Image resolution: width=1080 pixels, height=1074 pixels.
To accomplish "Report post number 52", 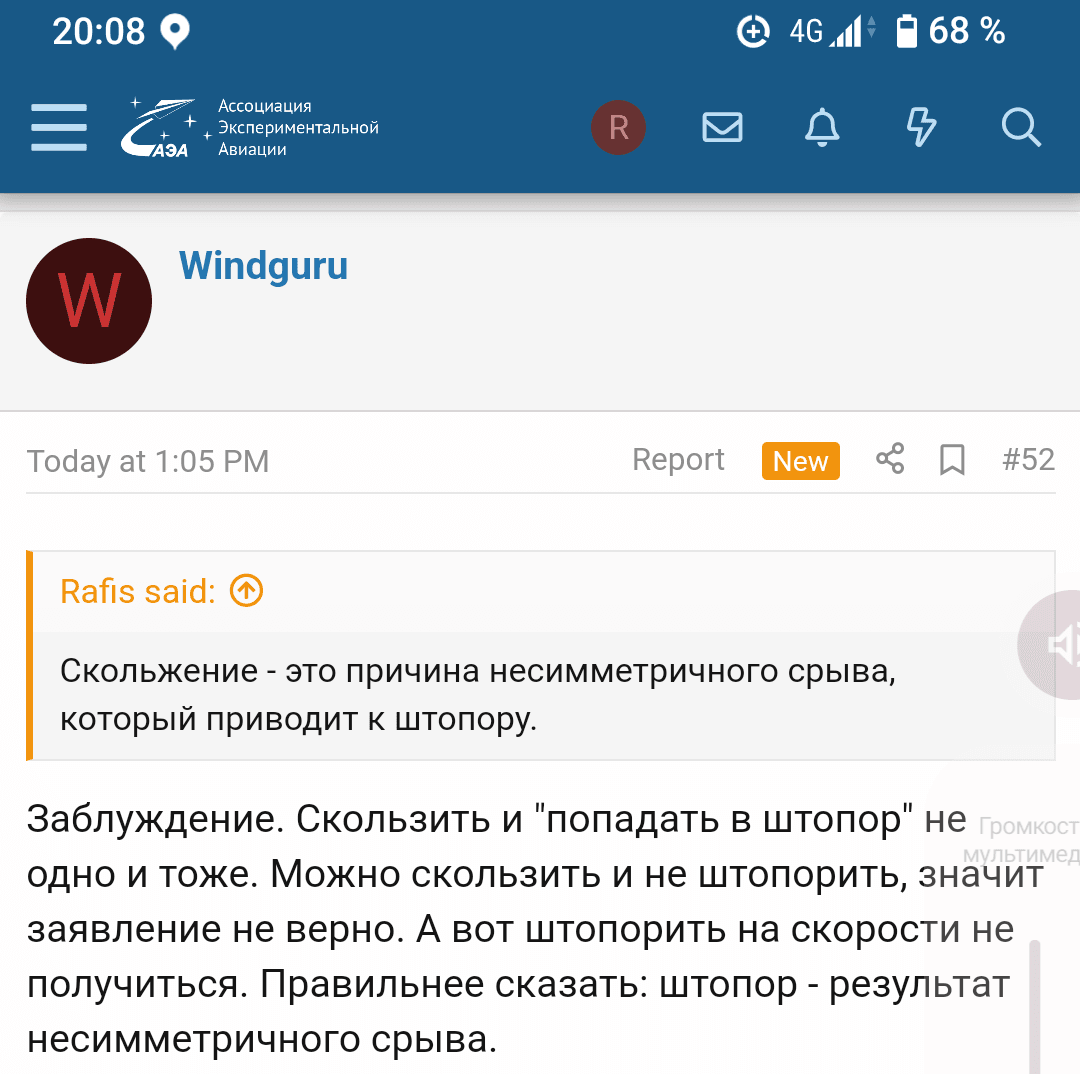I will (x=678, y=460).
